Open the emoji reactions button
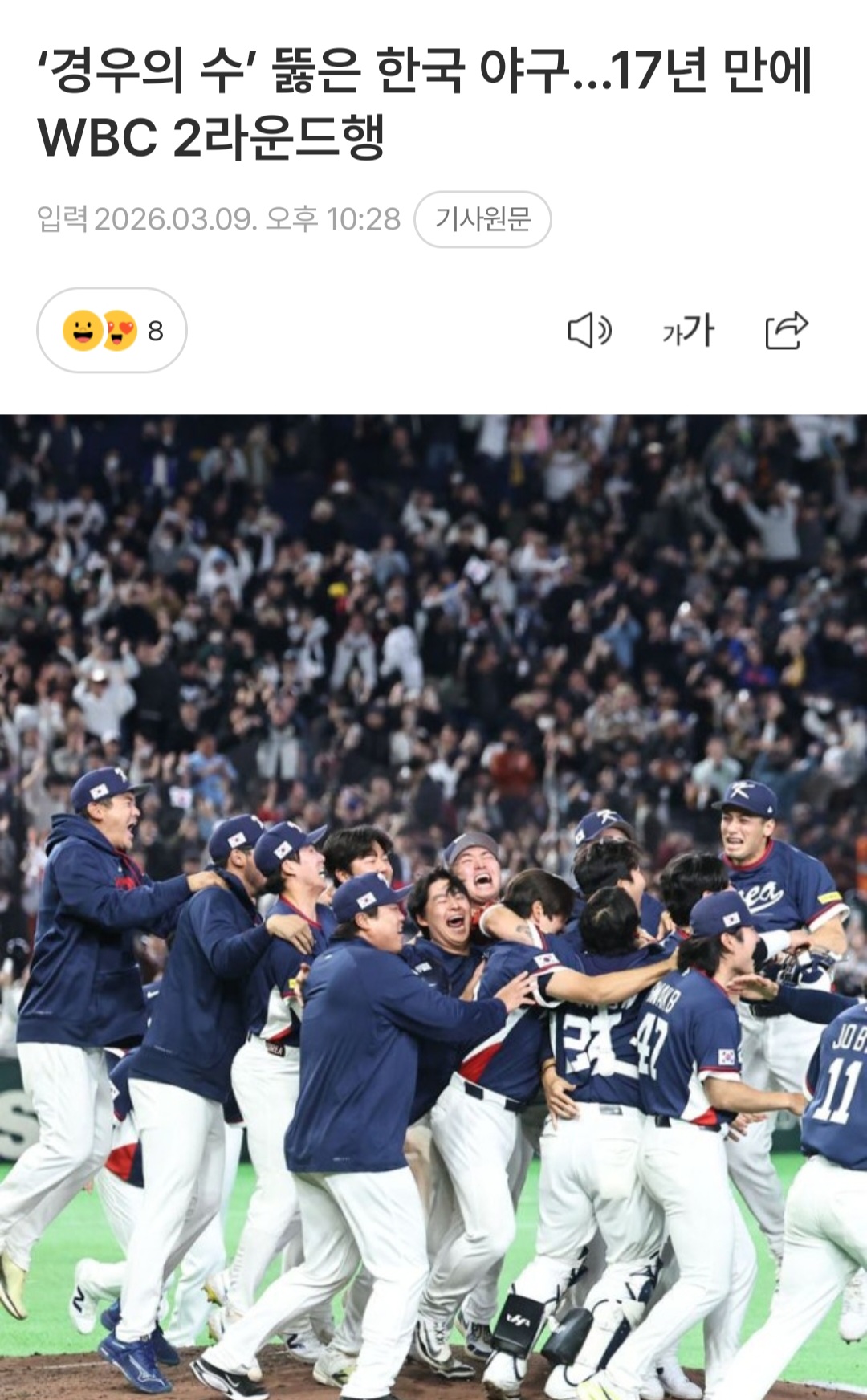Screen dimensions: 867x1400 tap(112, 330)
